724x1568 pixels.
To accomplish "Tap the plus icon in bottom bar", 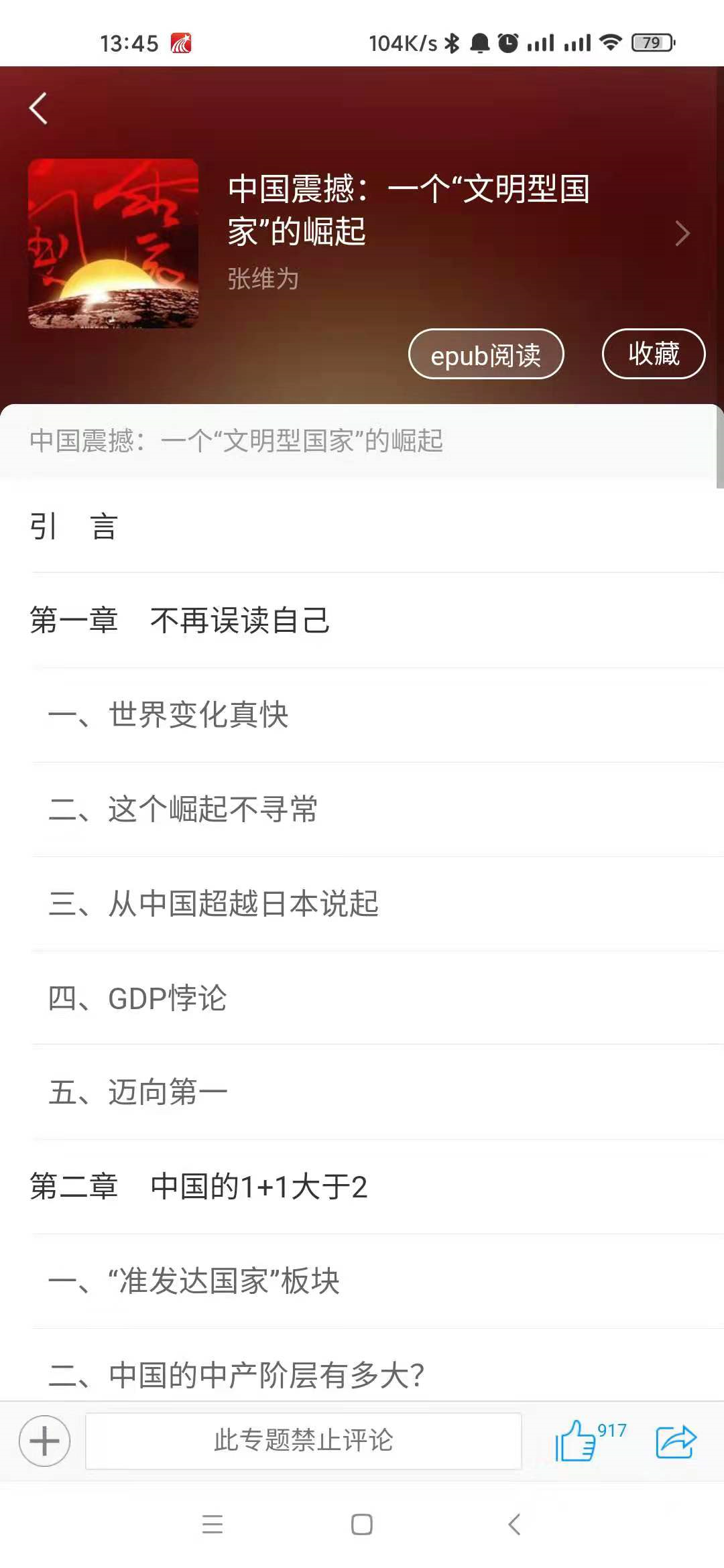I will point(44,1441).
